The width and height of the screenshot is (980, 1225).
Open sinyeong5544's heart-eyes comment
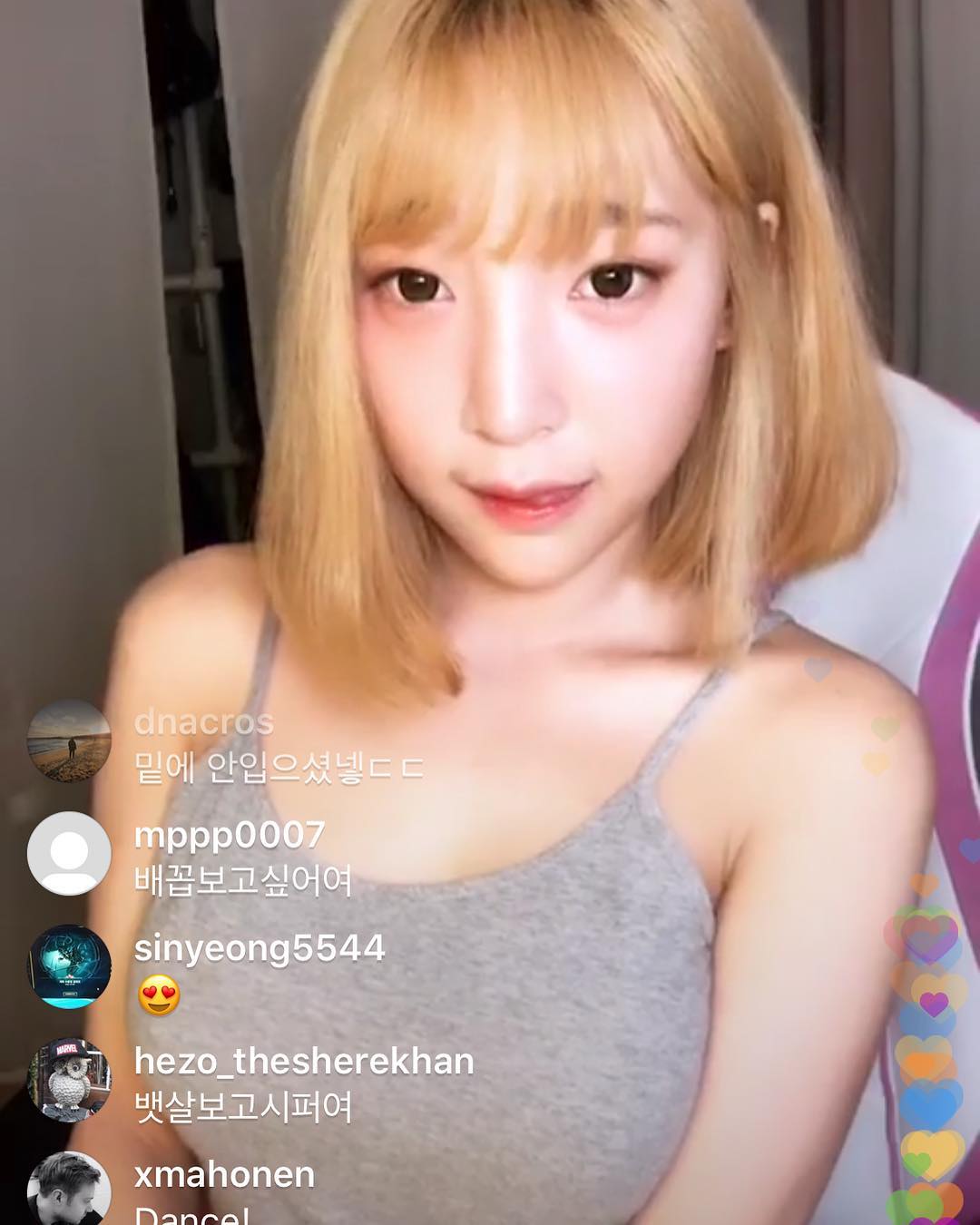159,995
